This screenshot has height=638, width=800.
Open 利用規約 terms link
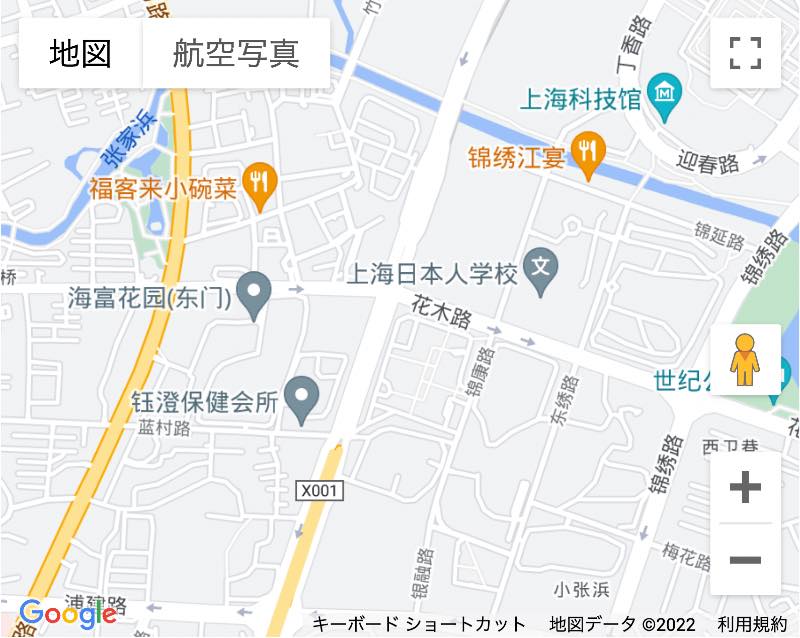tap(752, 625)
